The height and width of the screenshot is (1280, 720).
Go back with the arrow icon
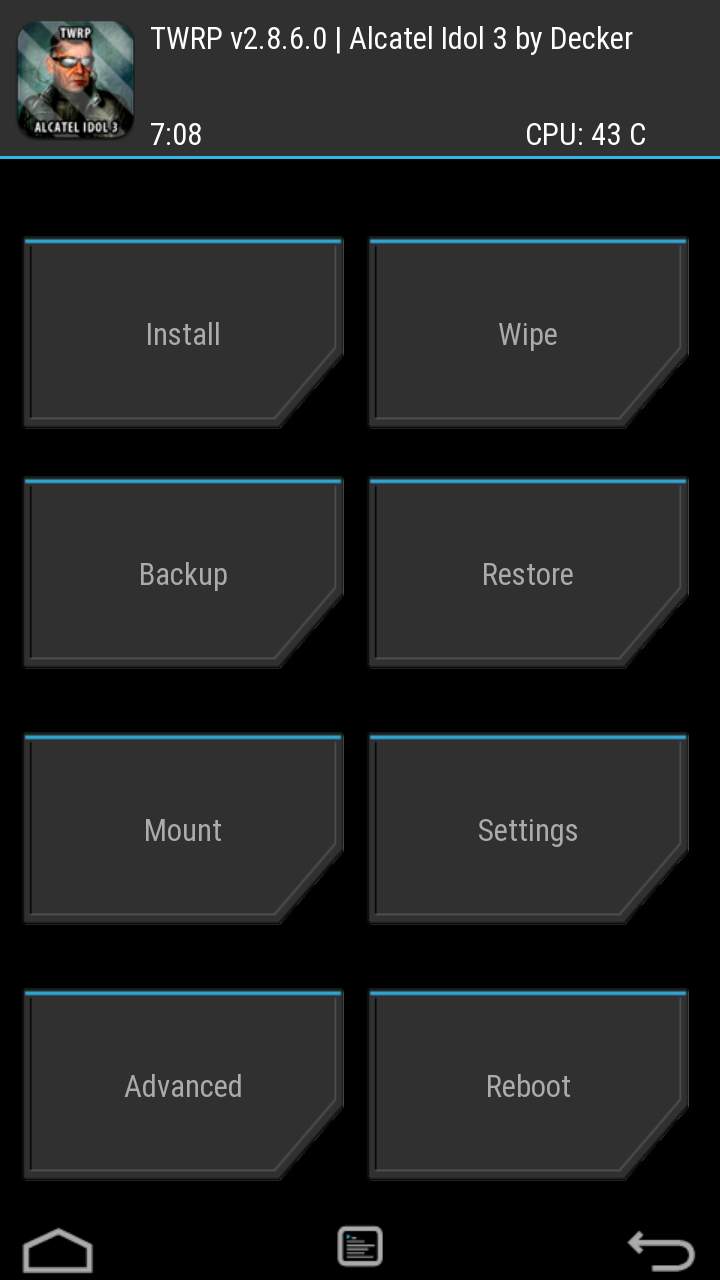[x=661, y=1250]
